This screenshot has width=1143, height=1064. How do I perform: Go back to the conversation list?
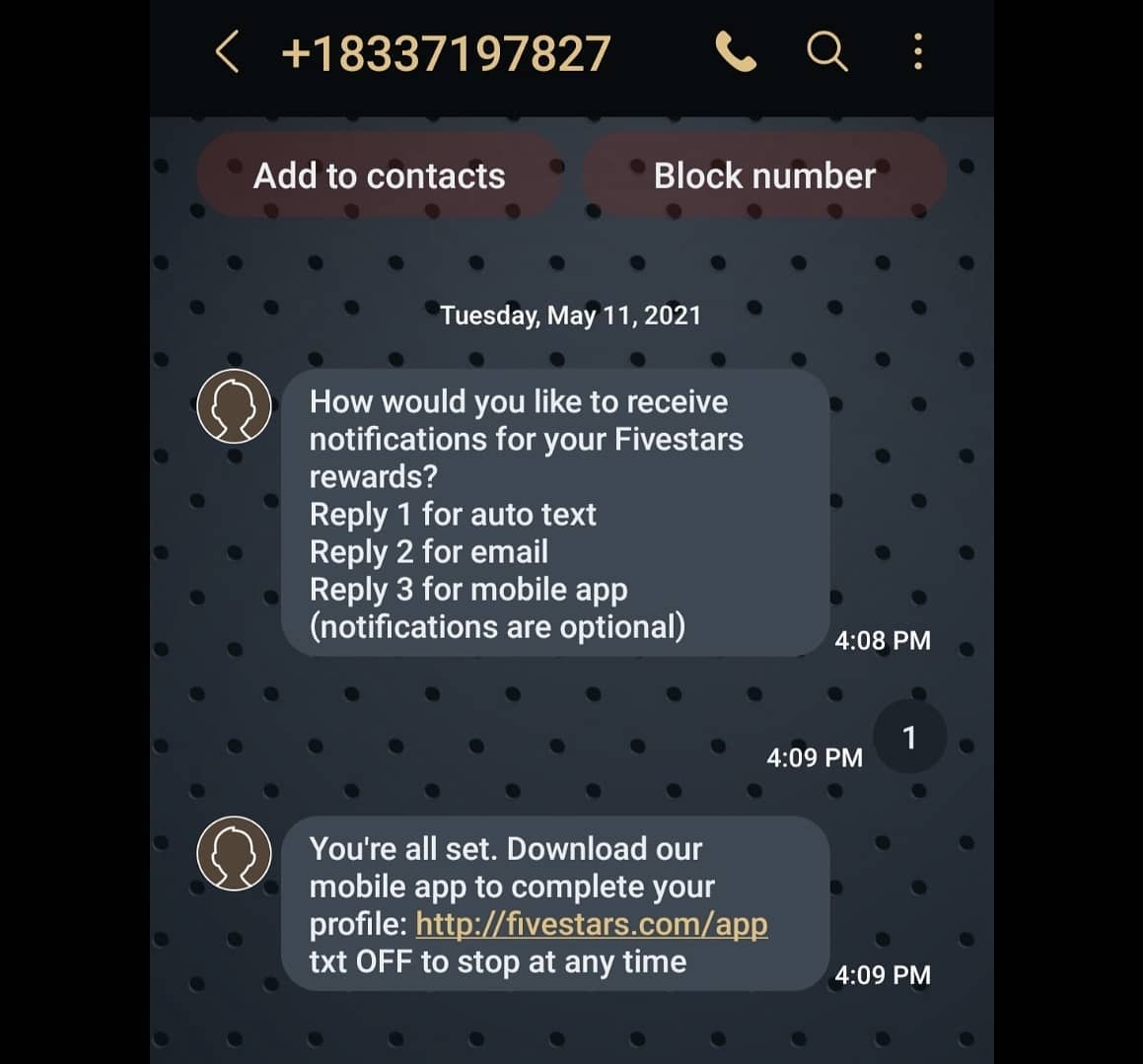[227, 52]
